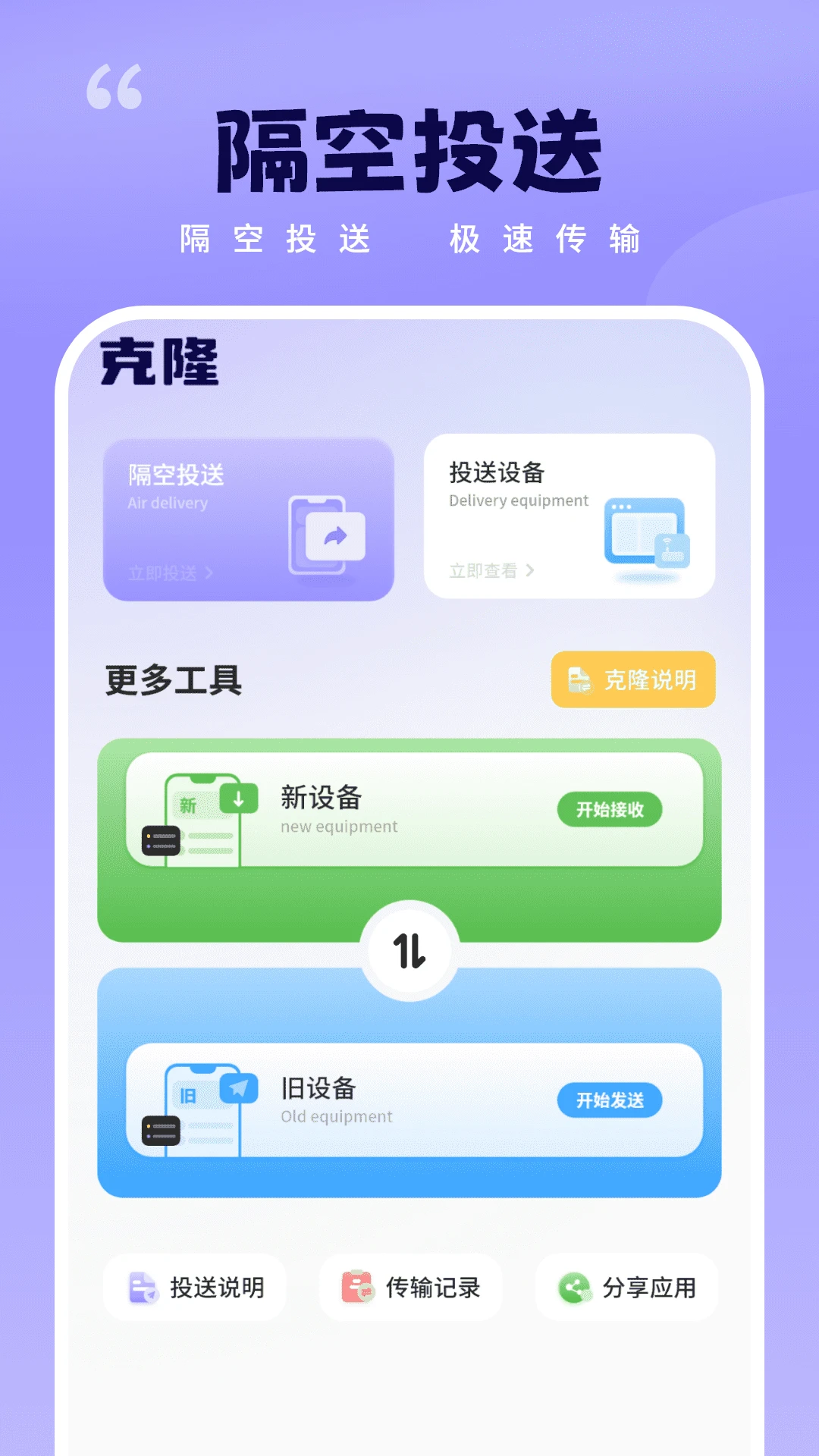Open 传输记录
This screenshot has height=1456, width=819.
pos(409,1287)
